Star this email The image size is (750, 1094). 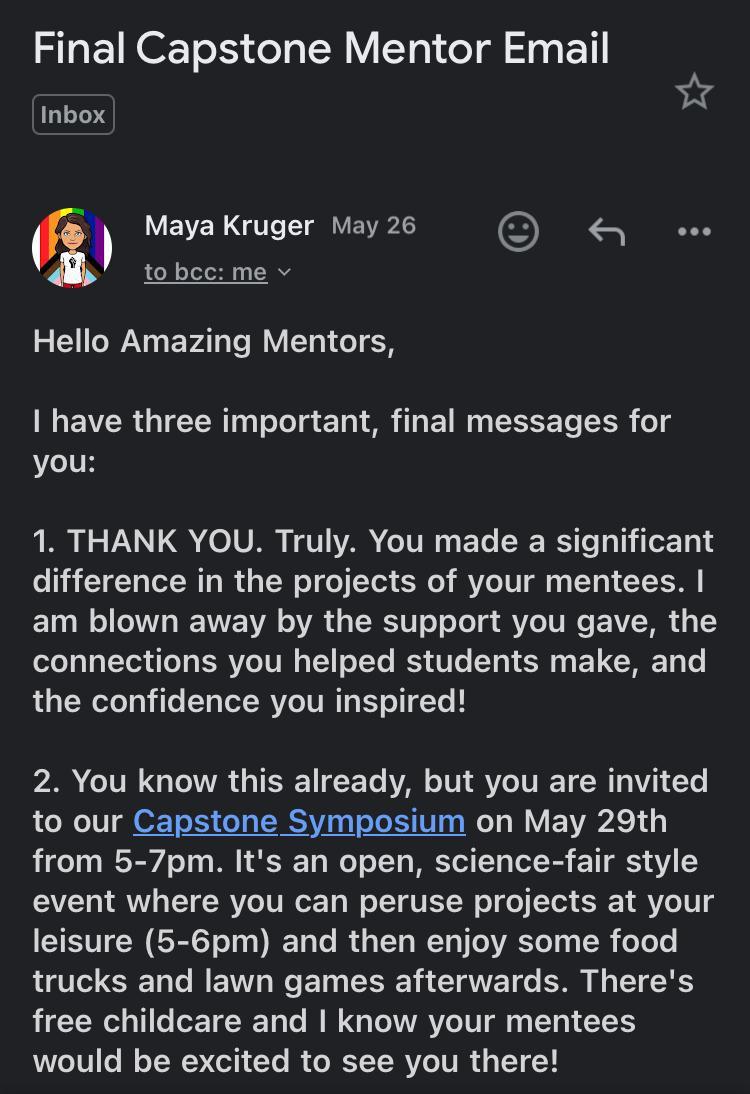click(x=694, y=92)
